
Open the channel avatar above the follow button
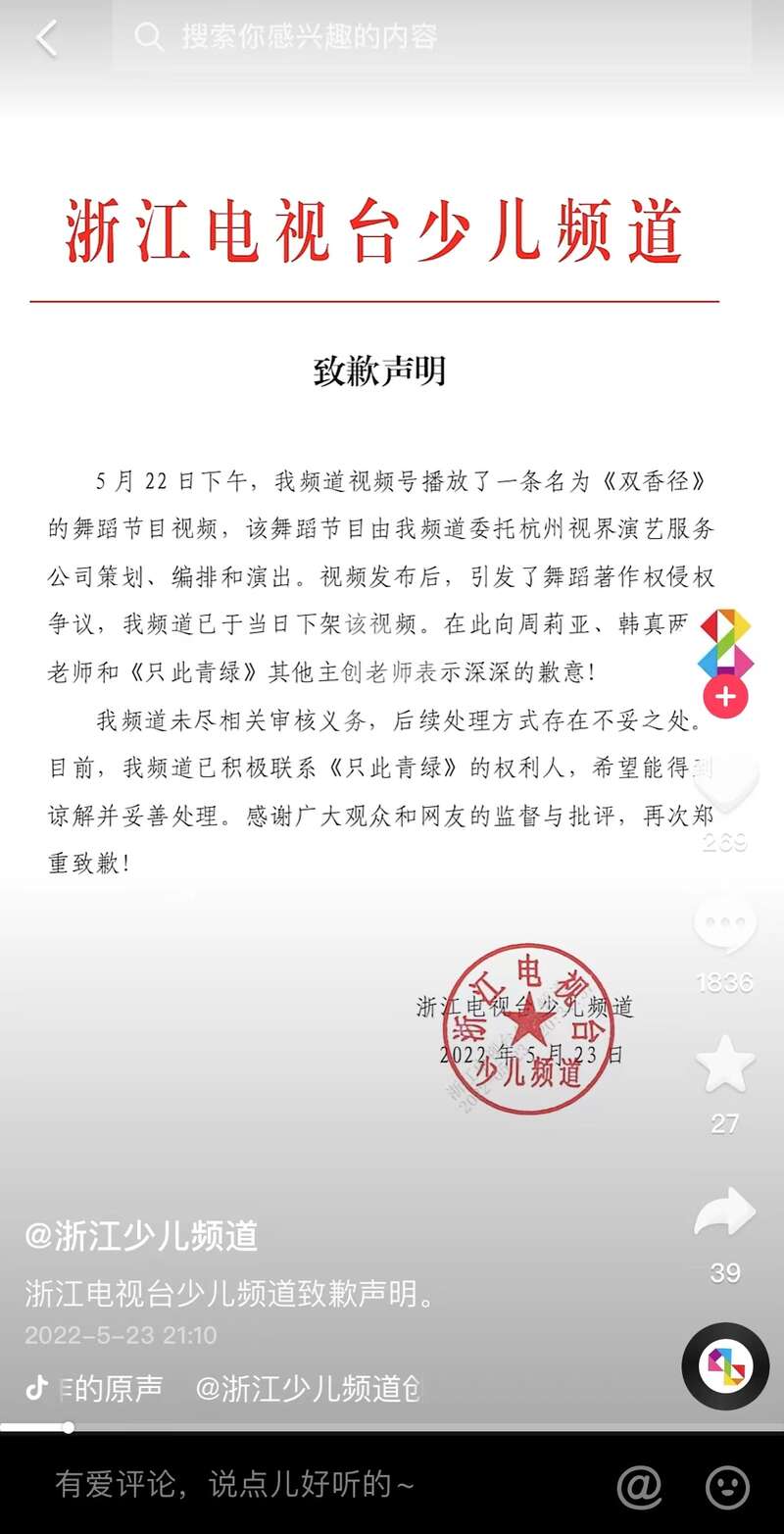click(725, 644)
